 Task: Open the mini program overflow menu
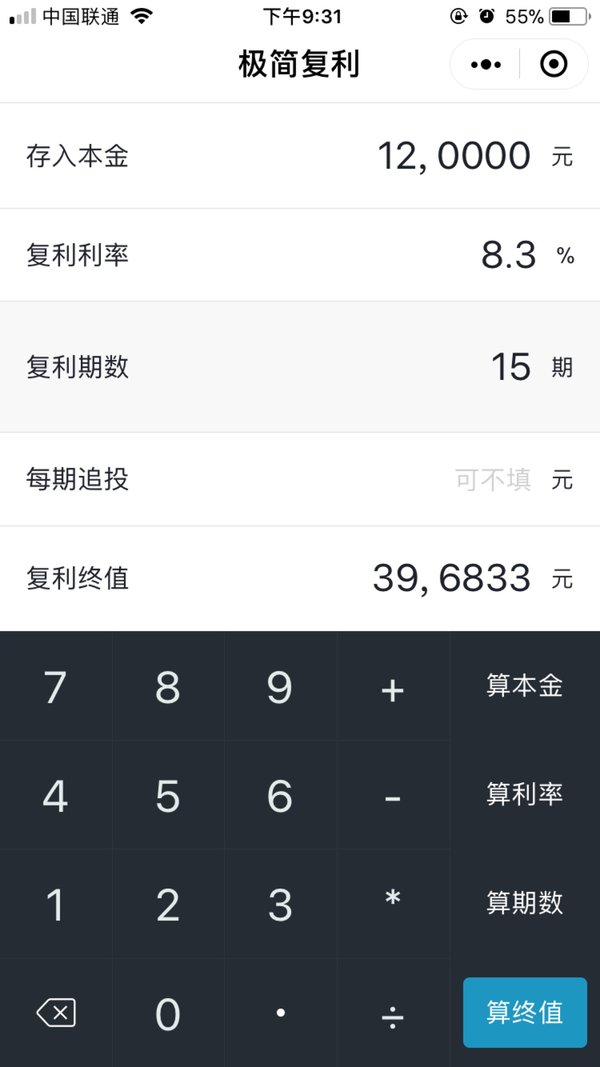pos(486,65)
